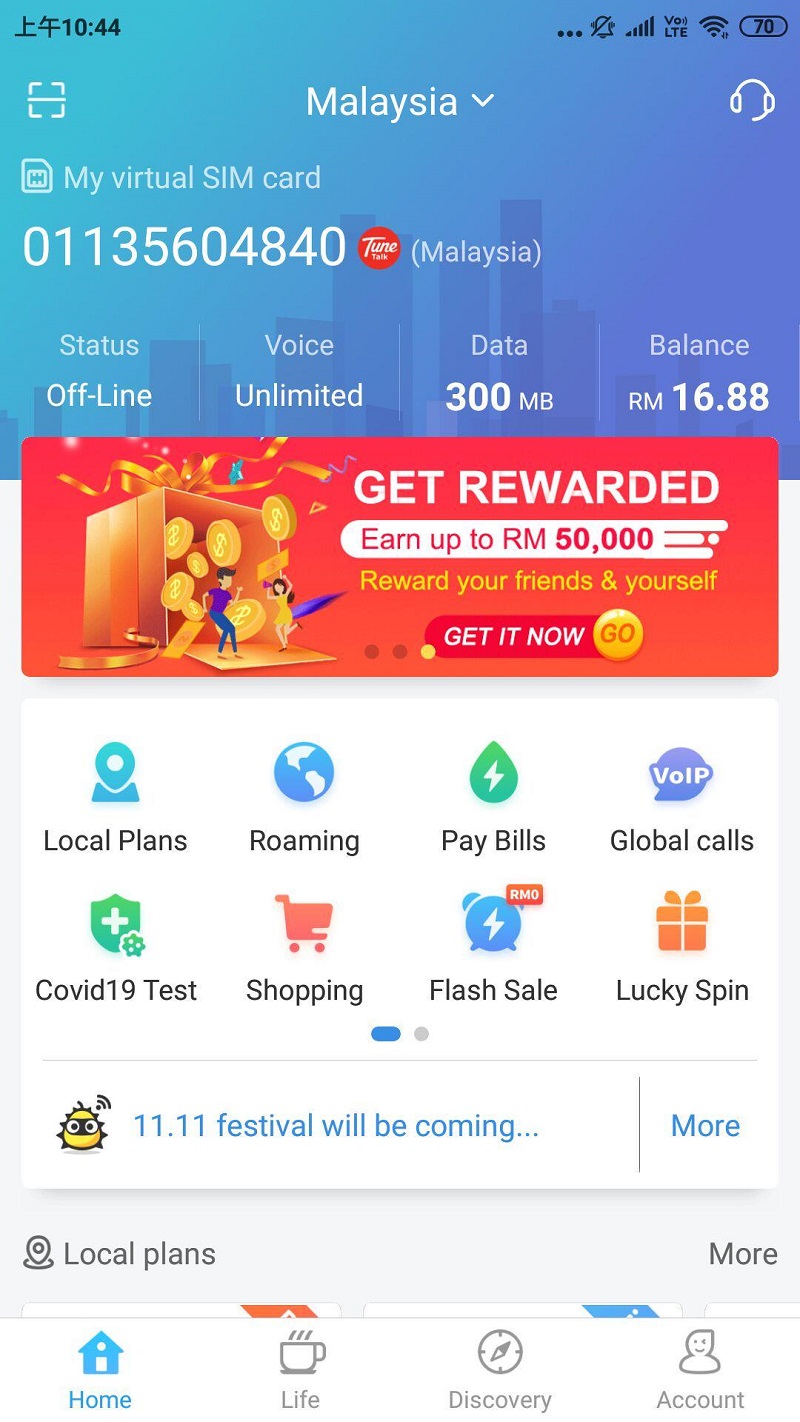Switch to the Life tab
The image size is (800, 1422).
coord(300,1370)
